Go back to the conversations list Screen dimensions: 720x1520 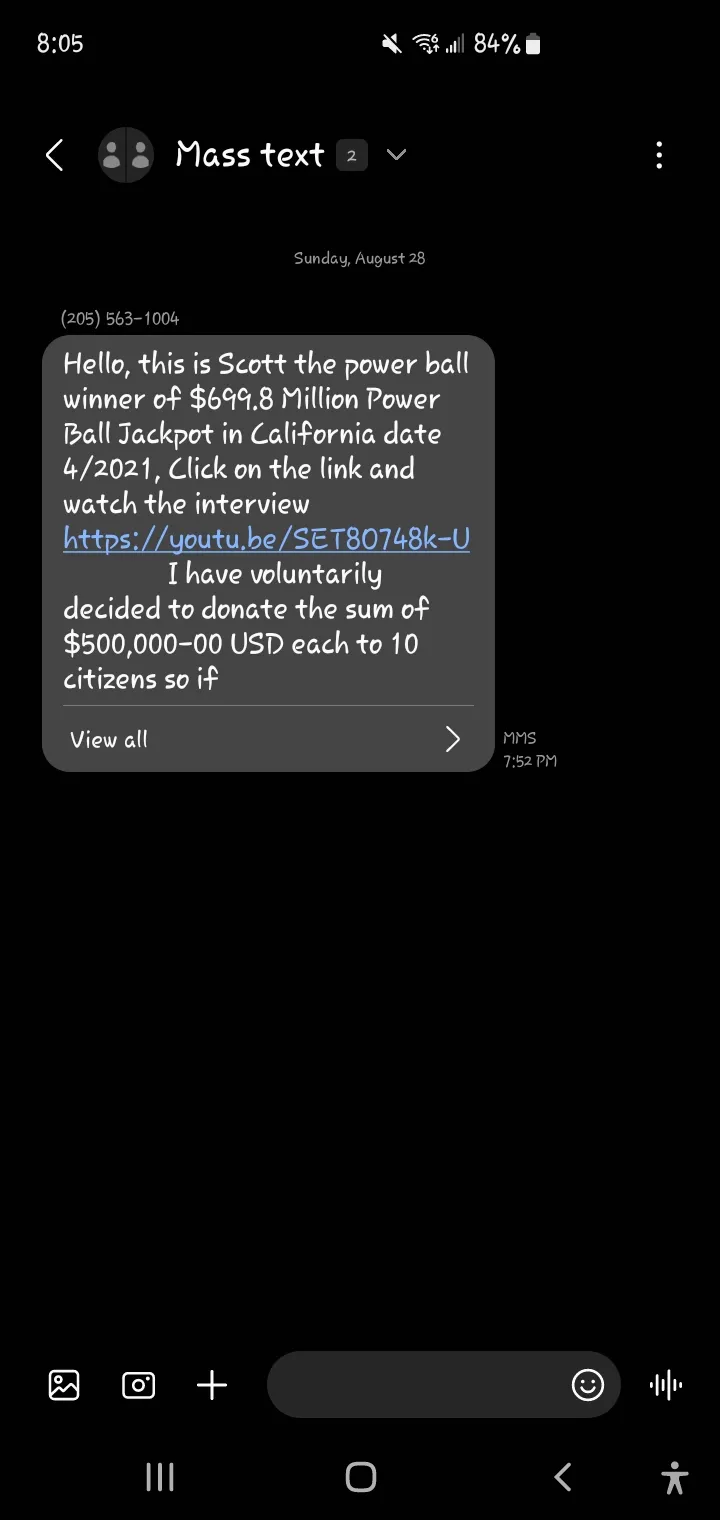[x=55, y=155]
